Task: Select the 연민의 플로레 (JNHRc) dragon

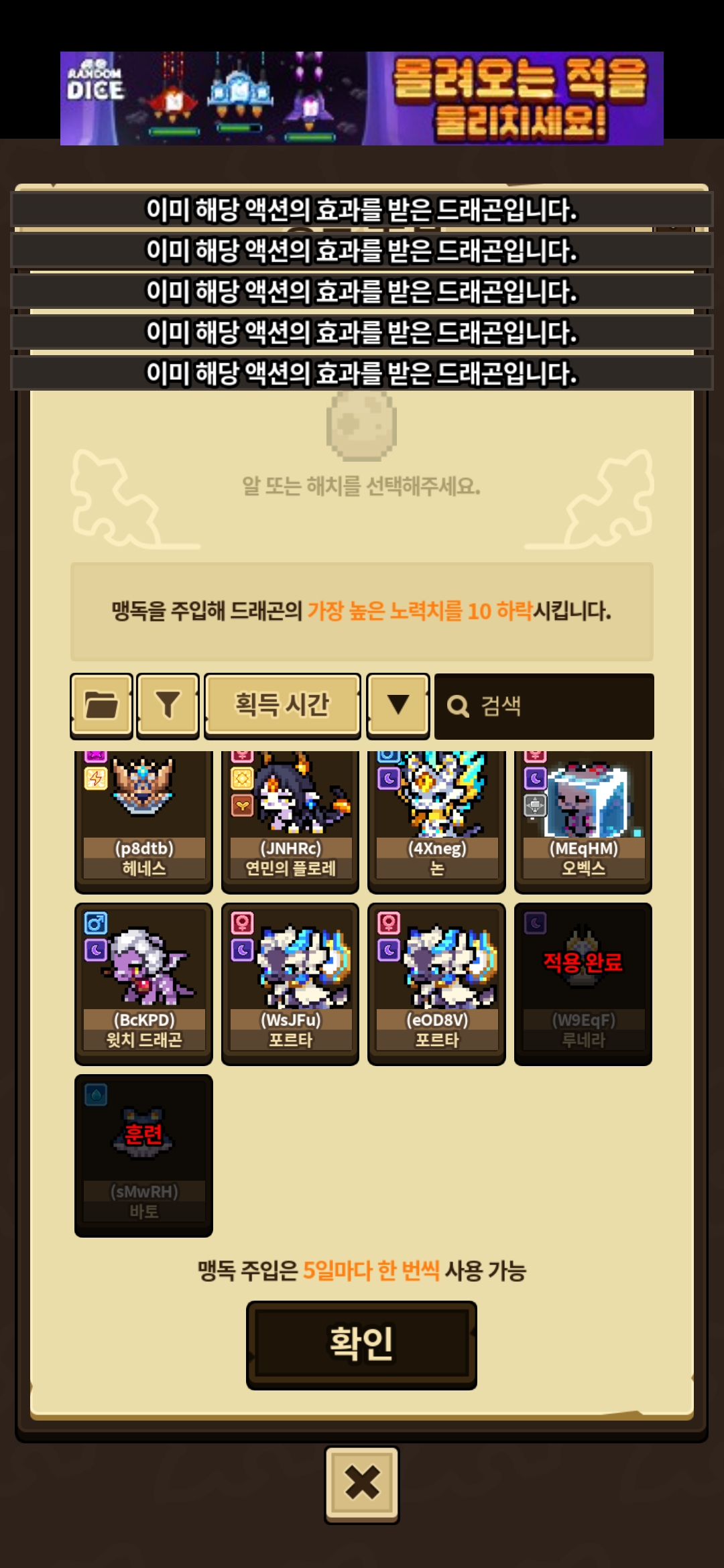Action: [290, 822]
